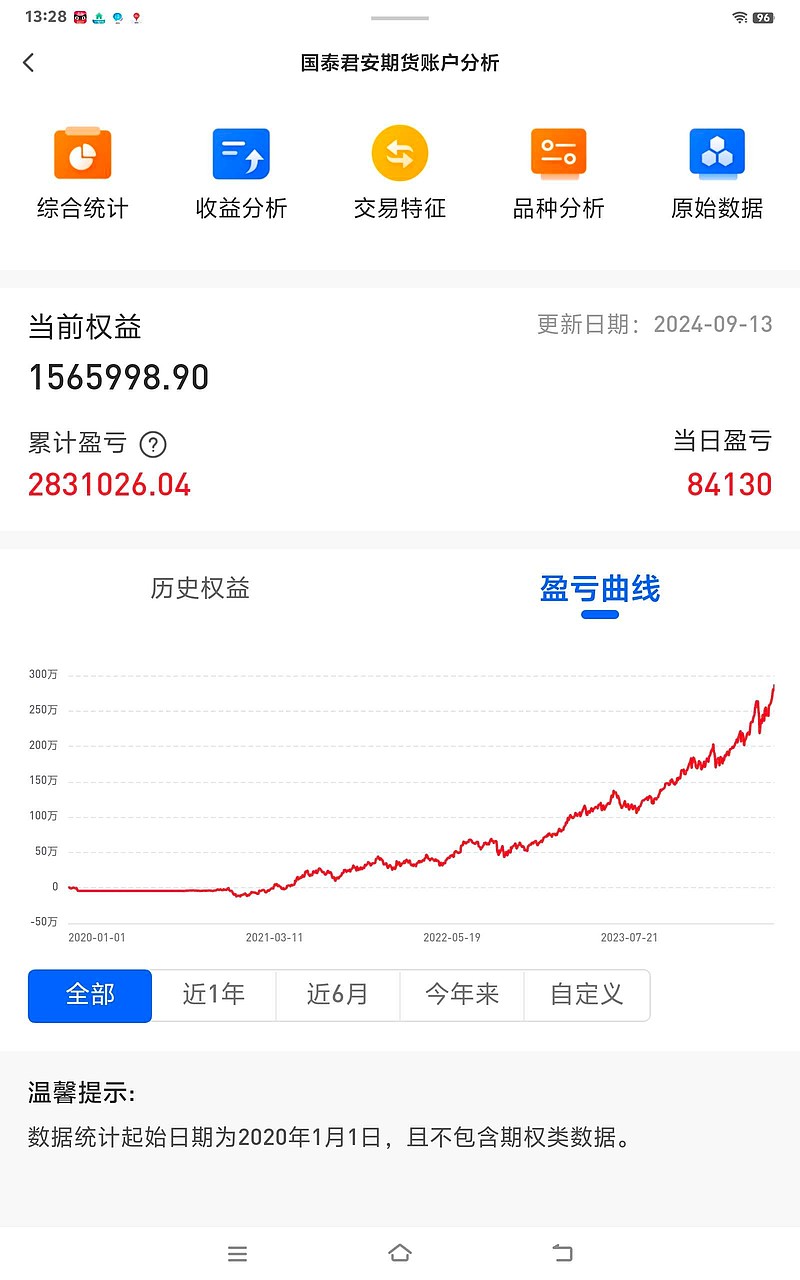Select the 全部 time range
800x1280 pixels.
pyautogui.click(x=90, y=995)
